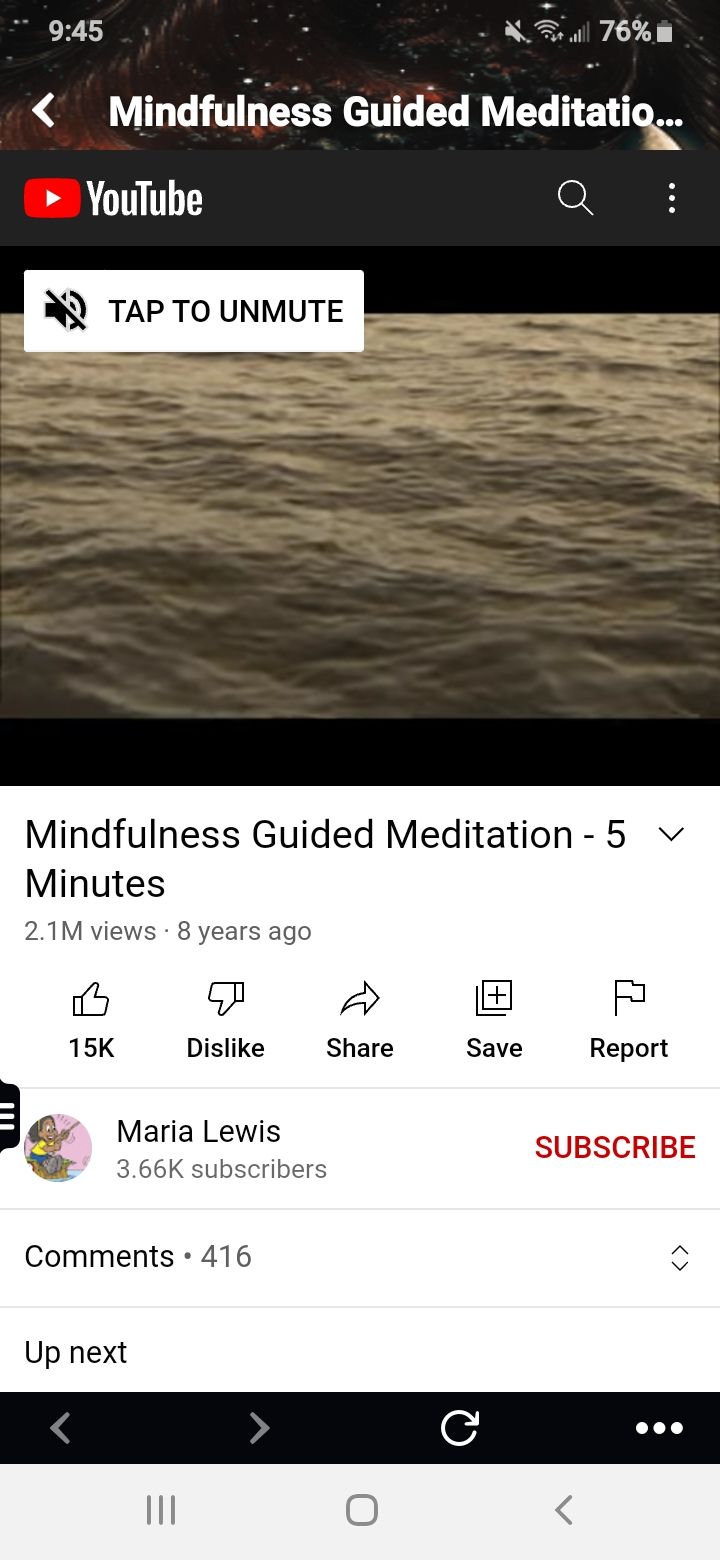The width and height of the screenshot is (720, 1560).
Task: Save video to a playlist
Action: tap(494, 1018)
